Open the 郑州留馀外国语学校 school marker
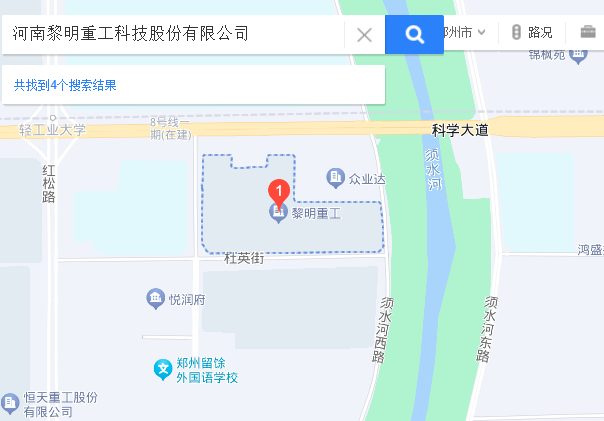 point(163,369)
